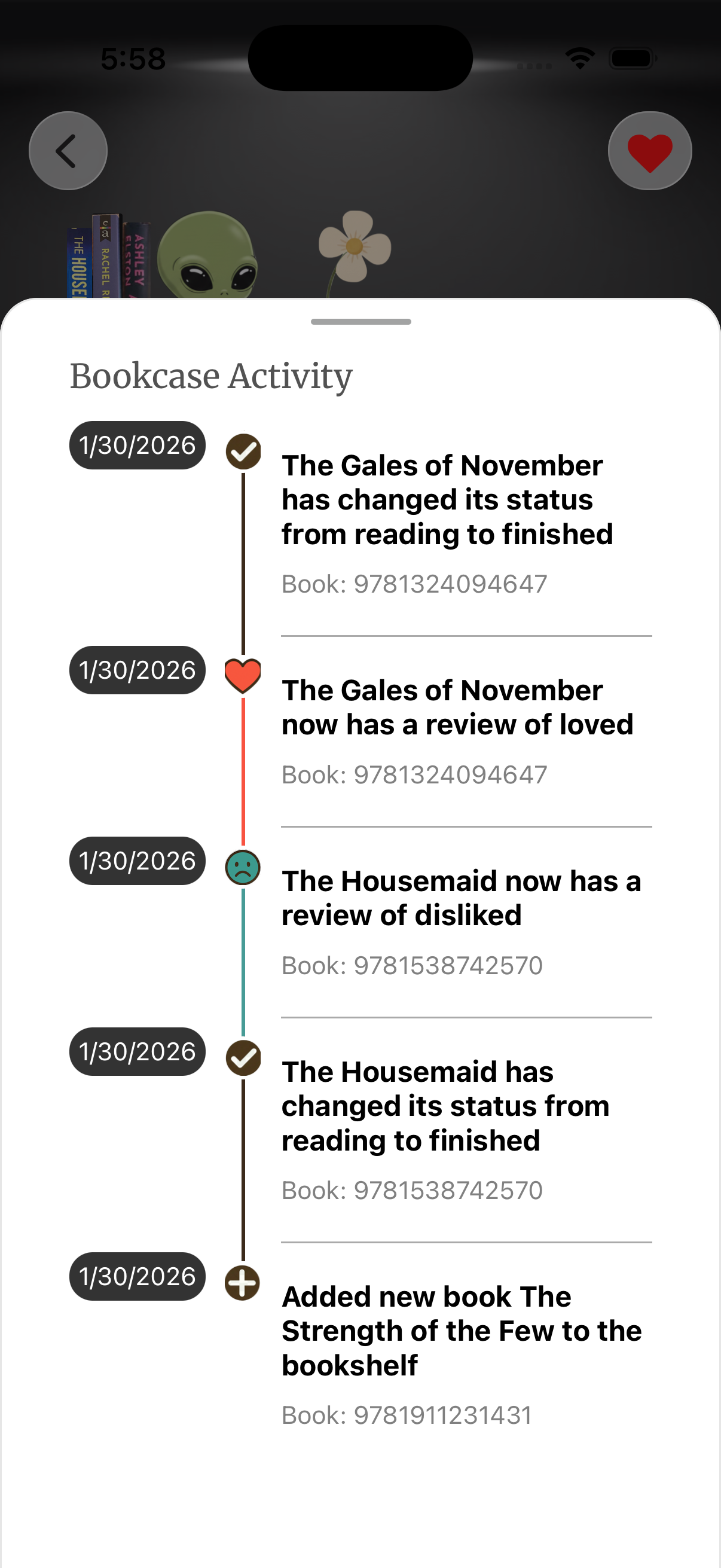Viewport: 721px width, 1568px height.
Task: Open the Gales of November finished status entry
Action: click(x=447, y=500)
